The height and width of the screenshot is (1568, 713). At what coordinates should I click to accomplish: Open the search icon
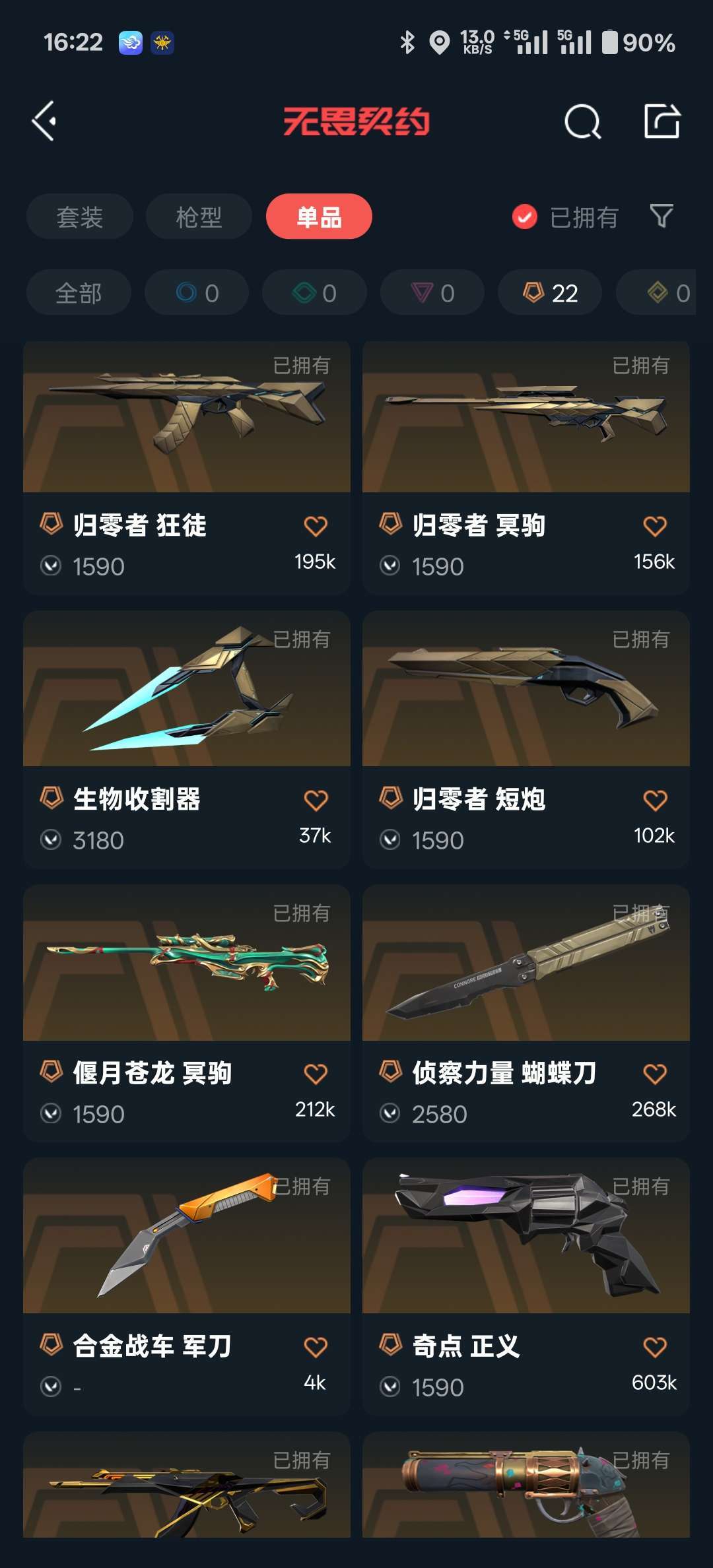pos(582,121)
